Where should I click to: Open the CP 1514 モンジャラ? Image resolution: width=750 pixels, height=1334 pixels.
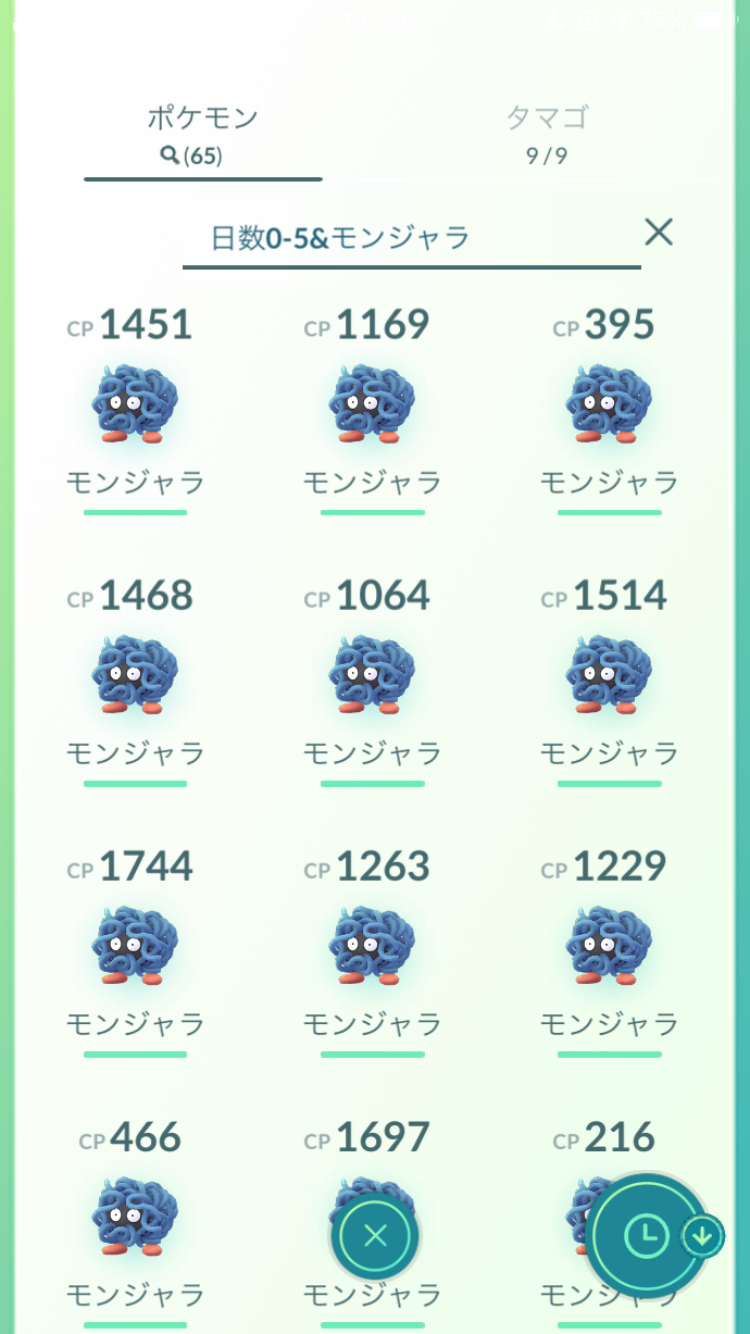[x=609, y=676]
